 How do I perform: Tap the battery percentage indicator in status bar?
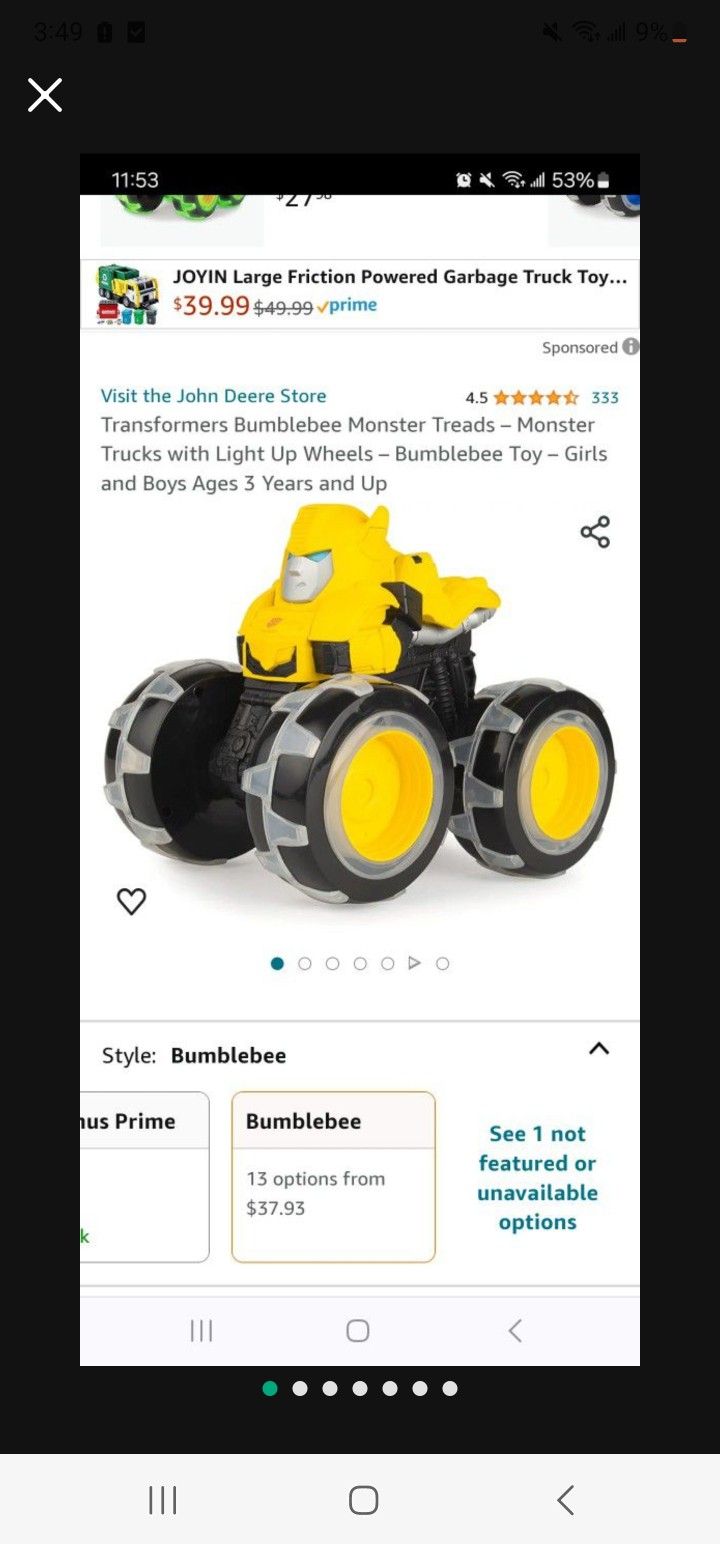coord(651,32)
